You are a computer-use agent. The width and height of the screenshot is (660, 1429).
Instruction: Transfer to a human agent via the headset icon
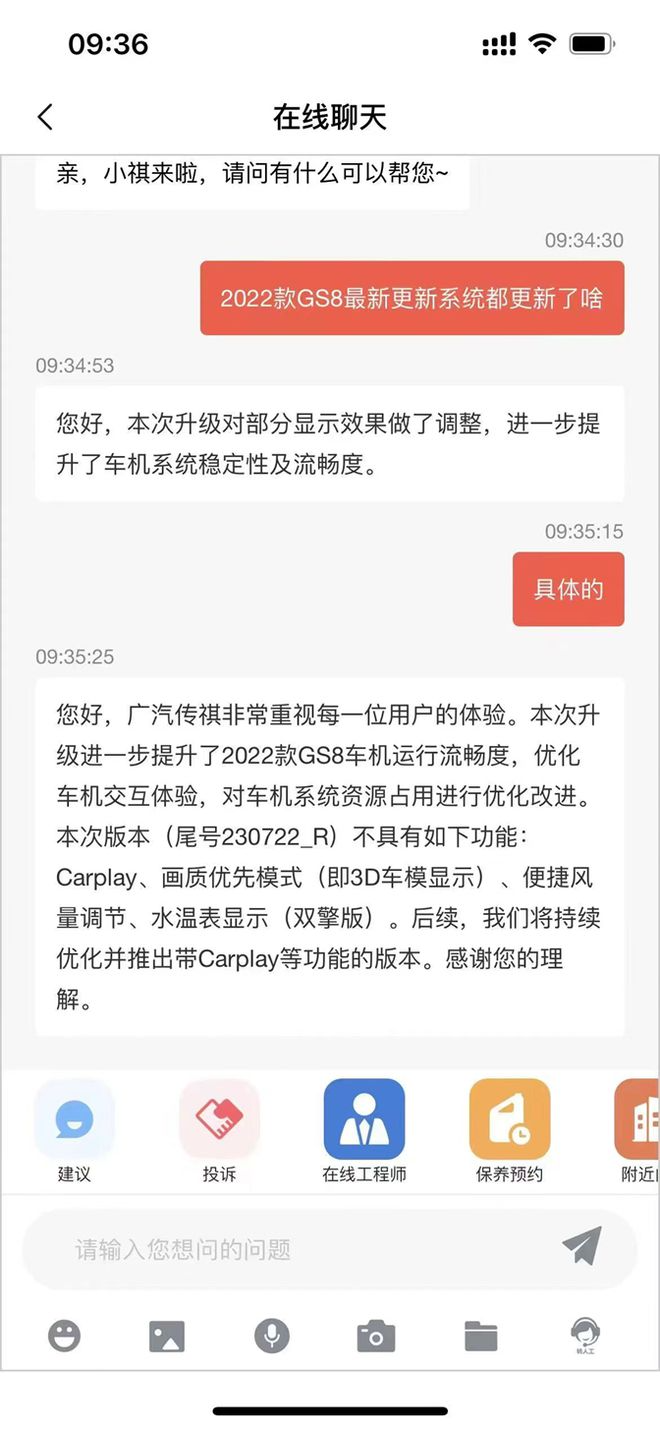pos(585,1335)
